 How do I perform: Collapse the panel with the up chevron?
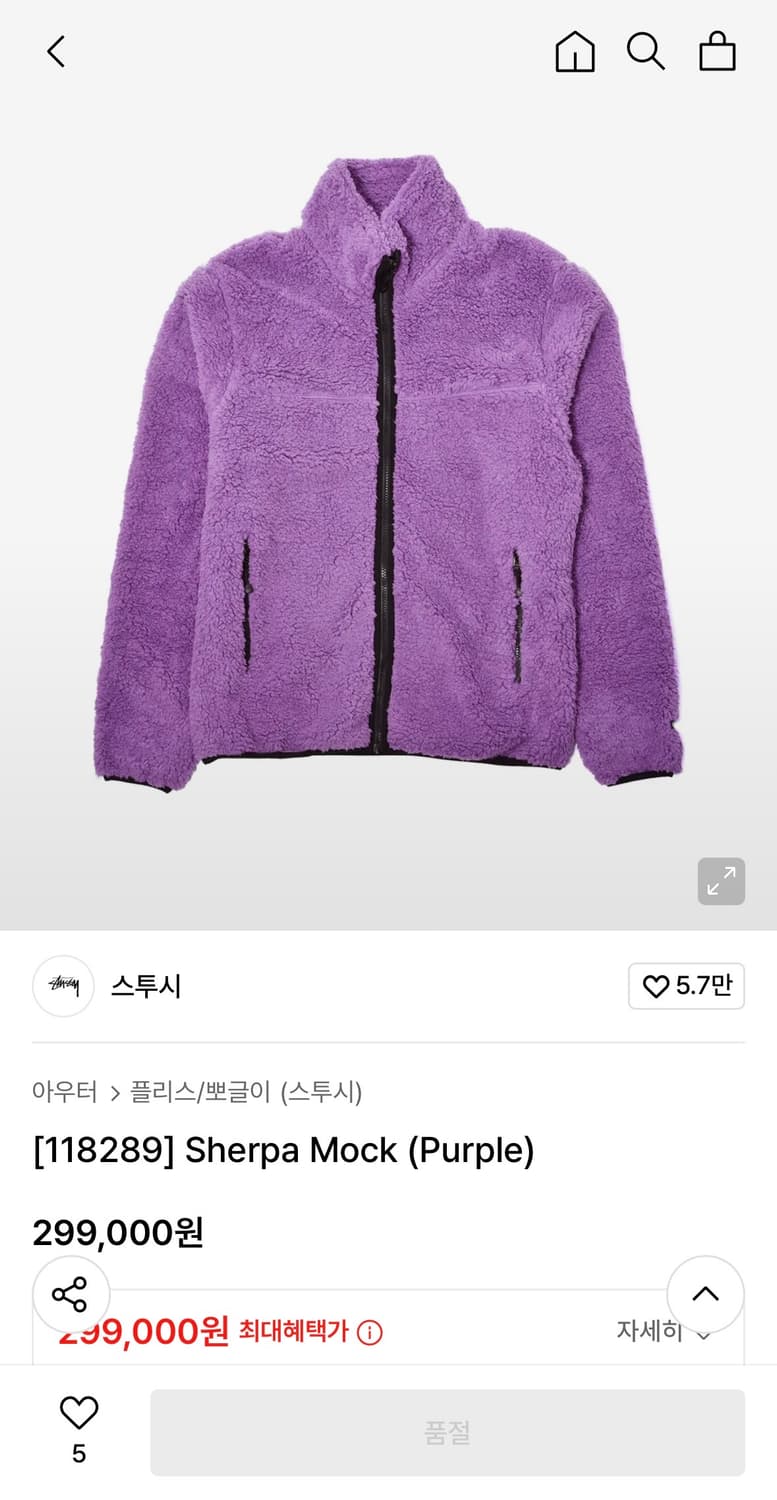pos(706,1294)
